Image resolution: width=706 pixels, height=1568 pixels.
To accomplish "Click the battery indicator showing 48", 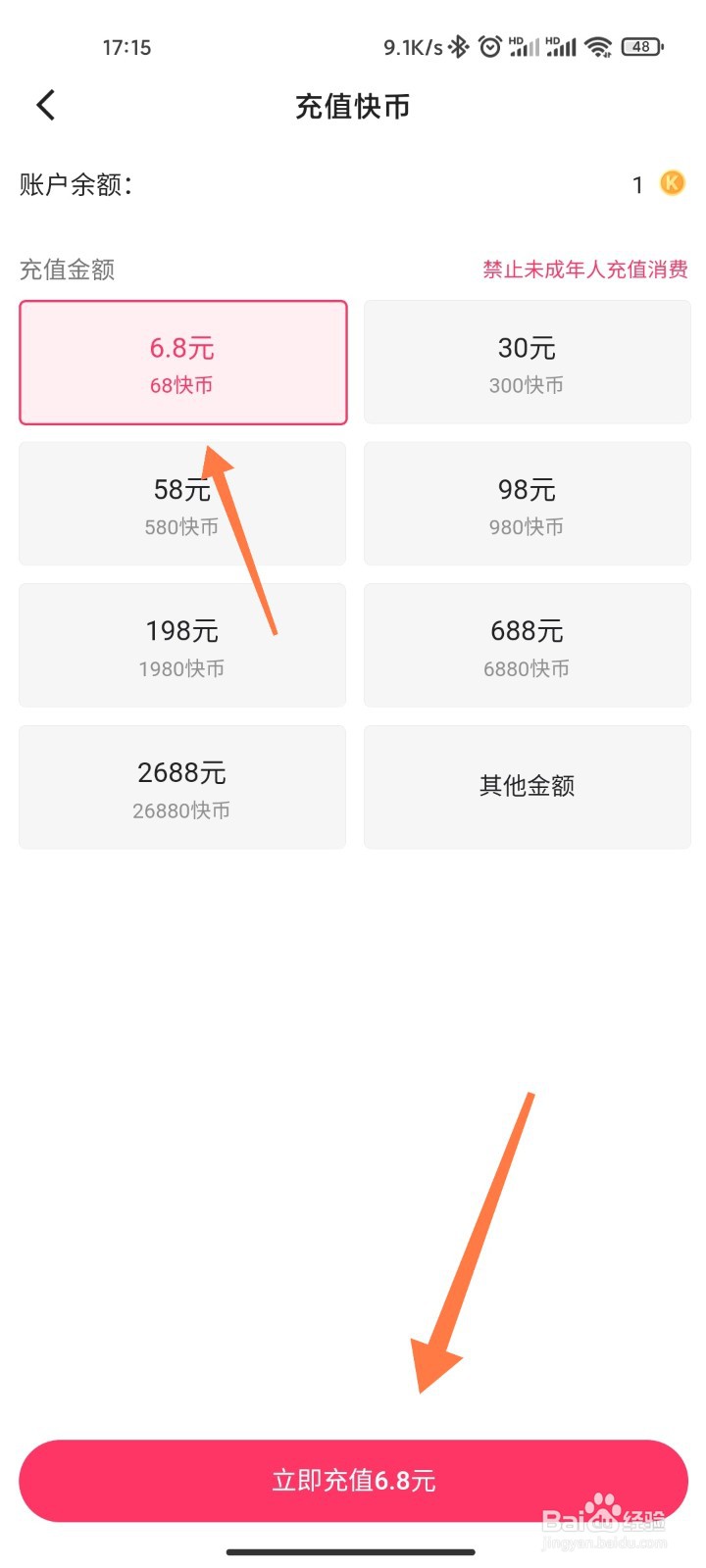I will (x=643, y=46).
